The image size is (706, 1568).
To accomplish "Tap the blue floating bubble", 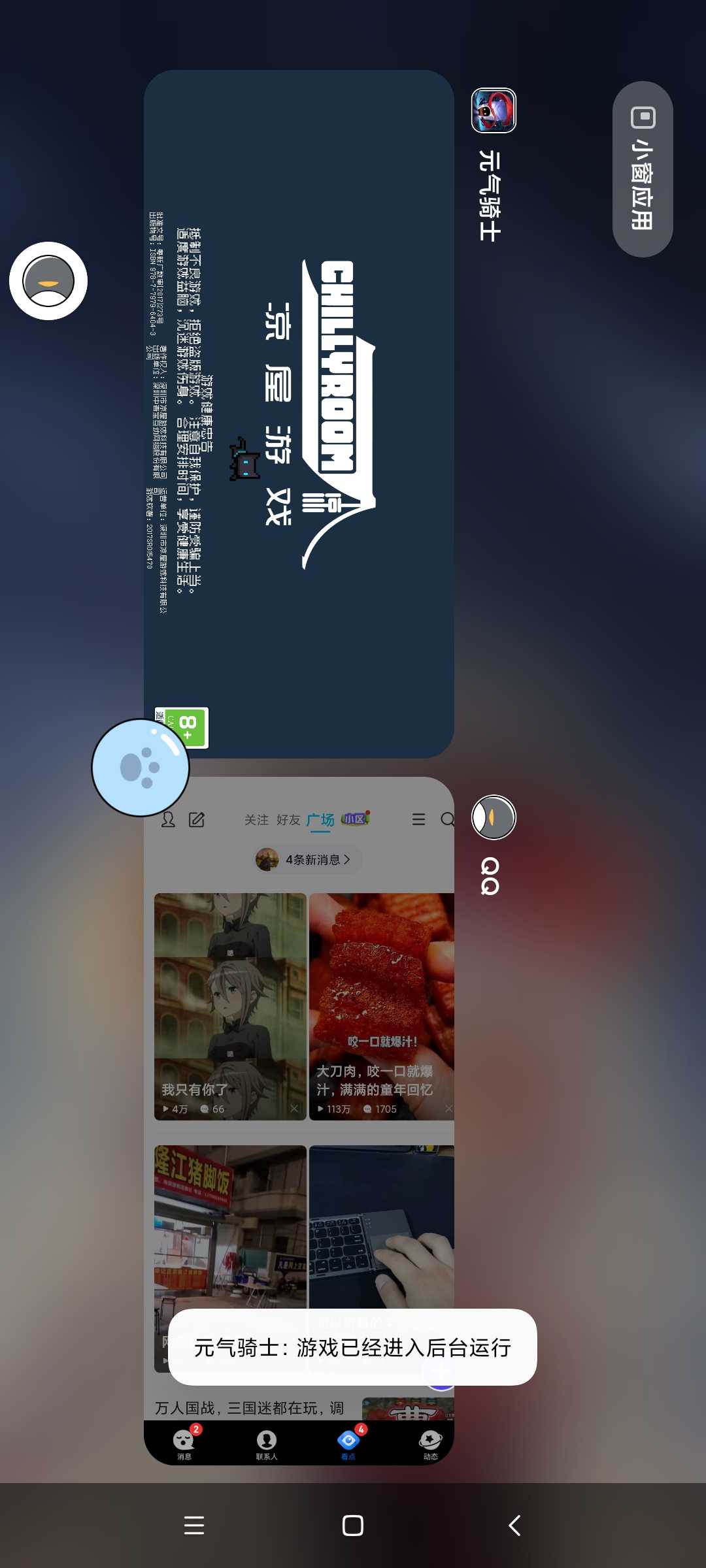I will tap(141, 768).
